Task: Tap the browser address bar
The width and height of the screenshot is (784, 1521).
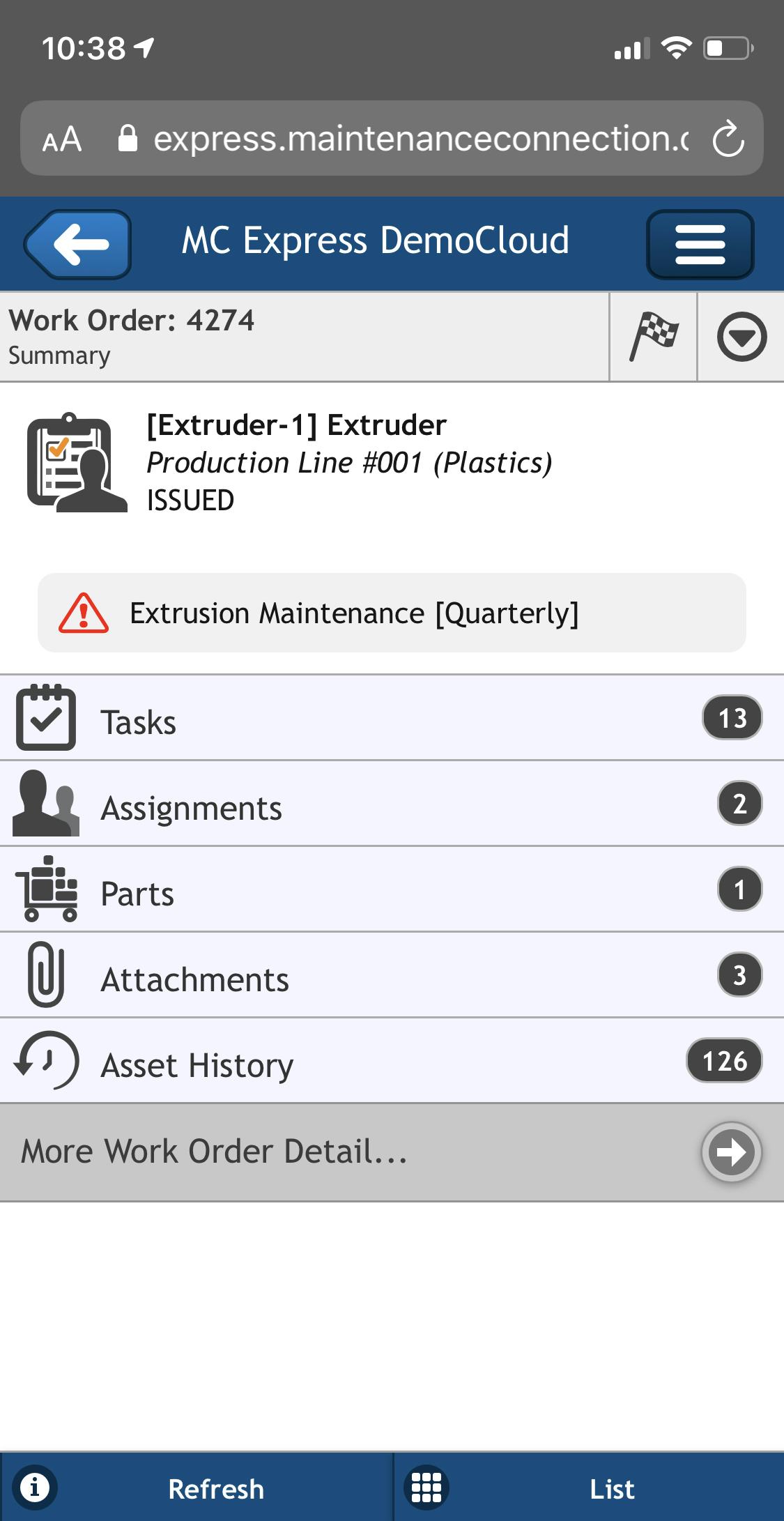Action: (x=418, y=139)
